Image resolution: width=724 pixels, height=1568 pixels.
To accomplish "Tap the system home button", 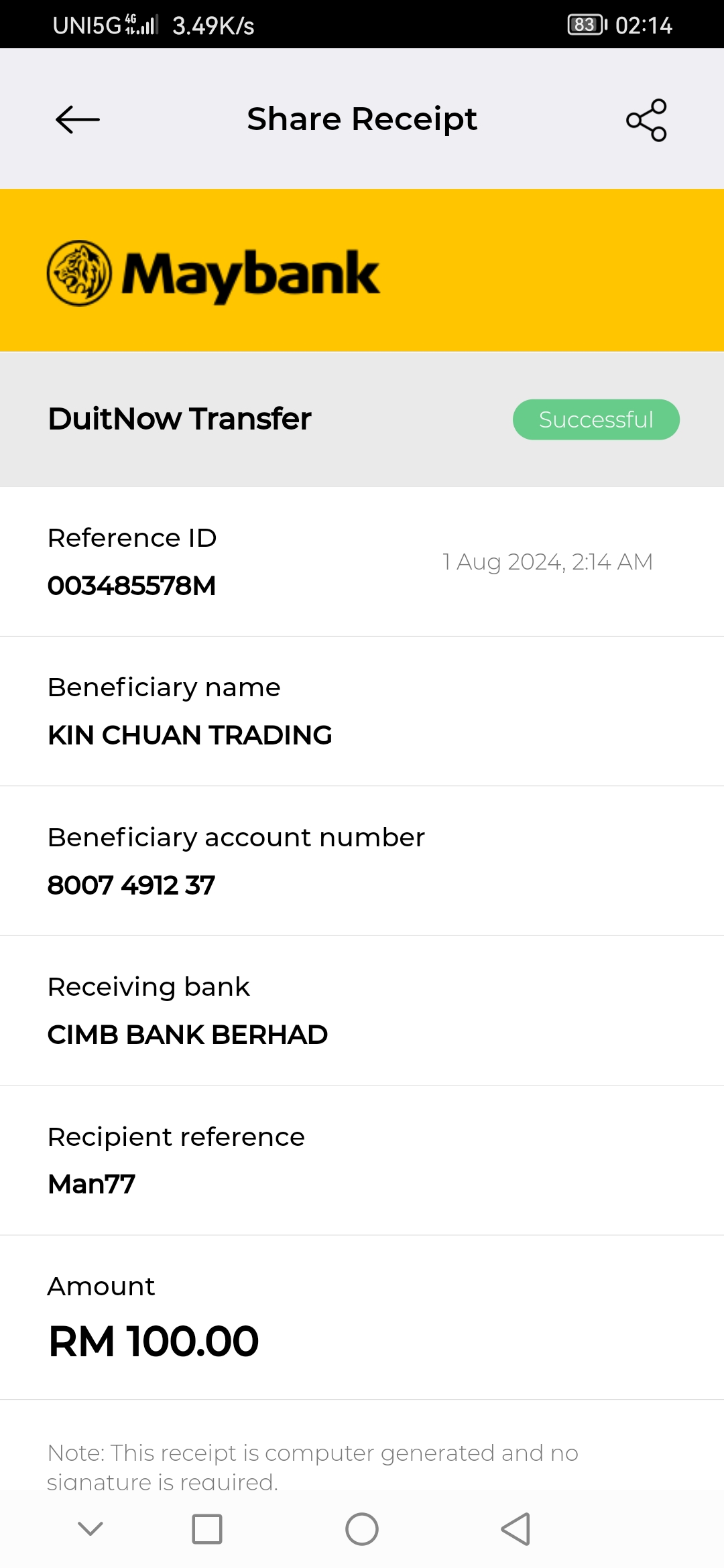I will coord(362,1529).
